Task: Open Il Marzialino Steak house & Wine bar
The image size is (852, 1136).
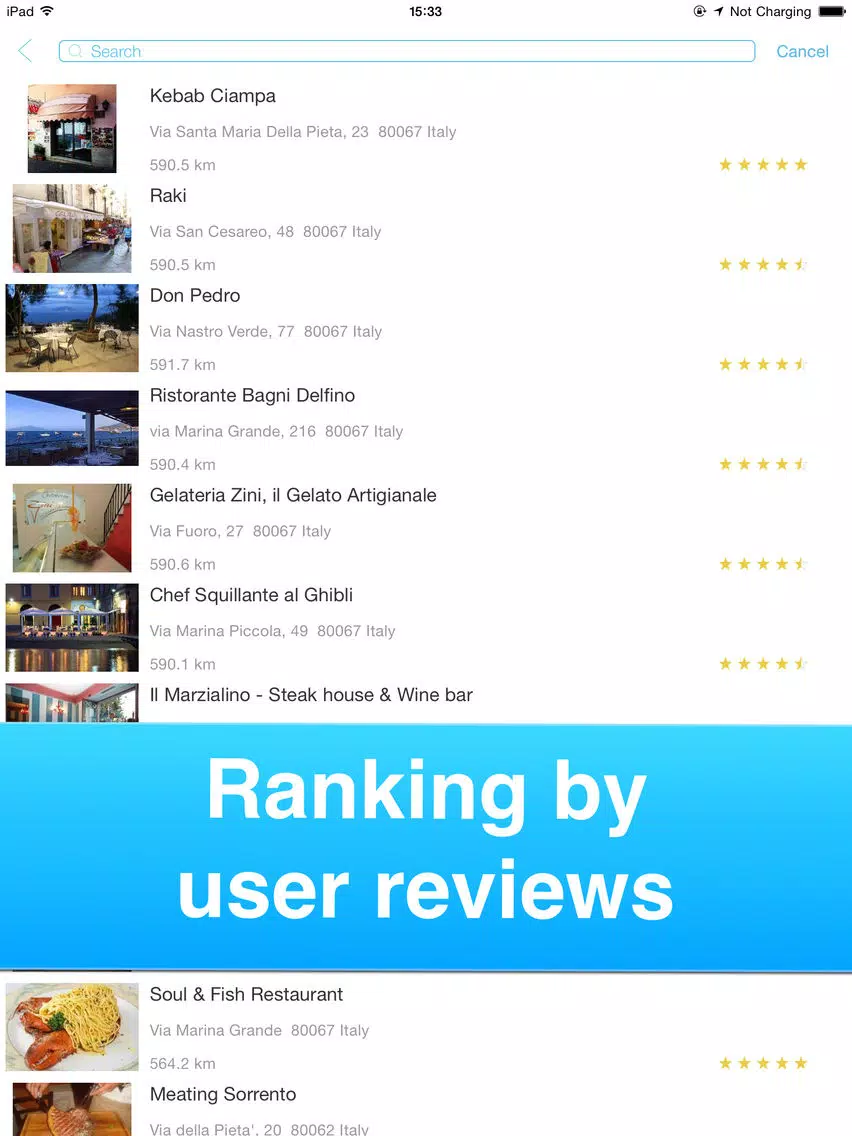Action: [x=311, y=696]
